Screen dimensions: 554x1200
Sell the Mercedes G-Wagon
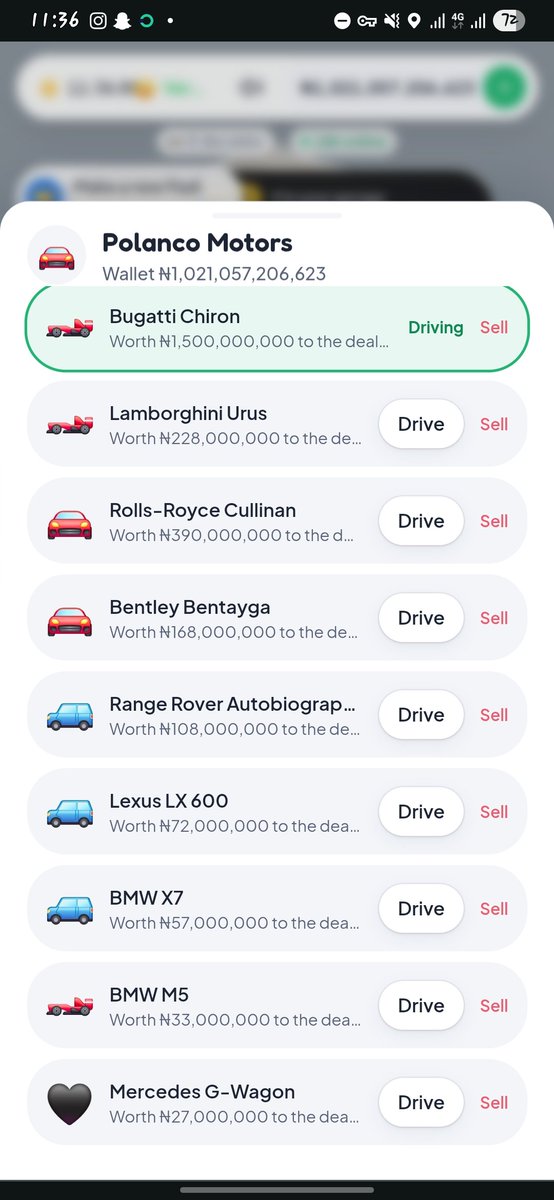click(494, 1103)
